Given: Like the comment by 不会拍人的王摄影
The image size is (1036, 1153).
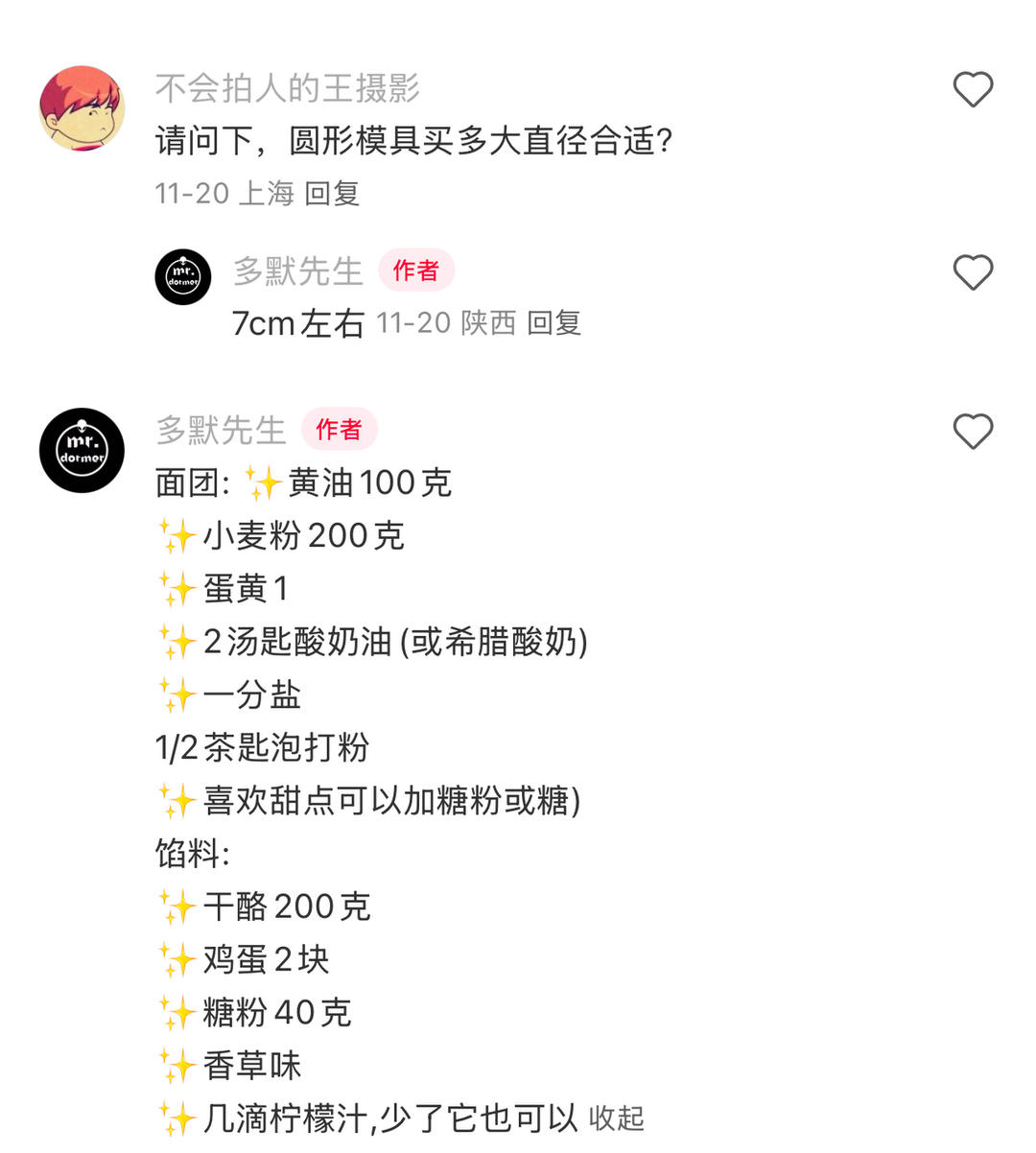Looking at the screenshot, I should (x=973, y=90).
